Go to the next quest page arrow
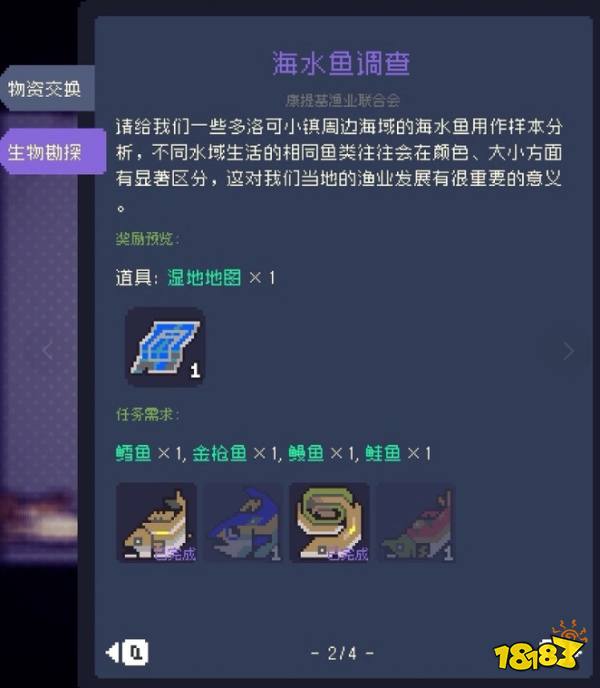Screen dimensions: 600x688 (568, 351)
